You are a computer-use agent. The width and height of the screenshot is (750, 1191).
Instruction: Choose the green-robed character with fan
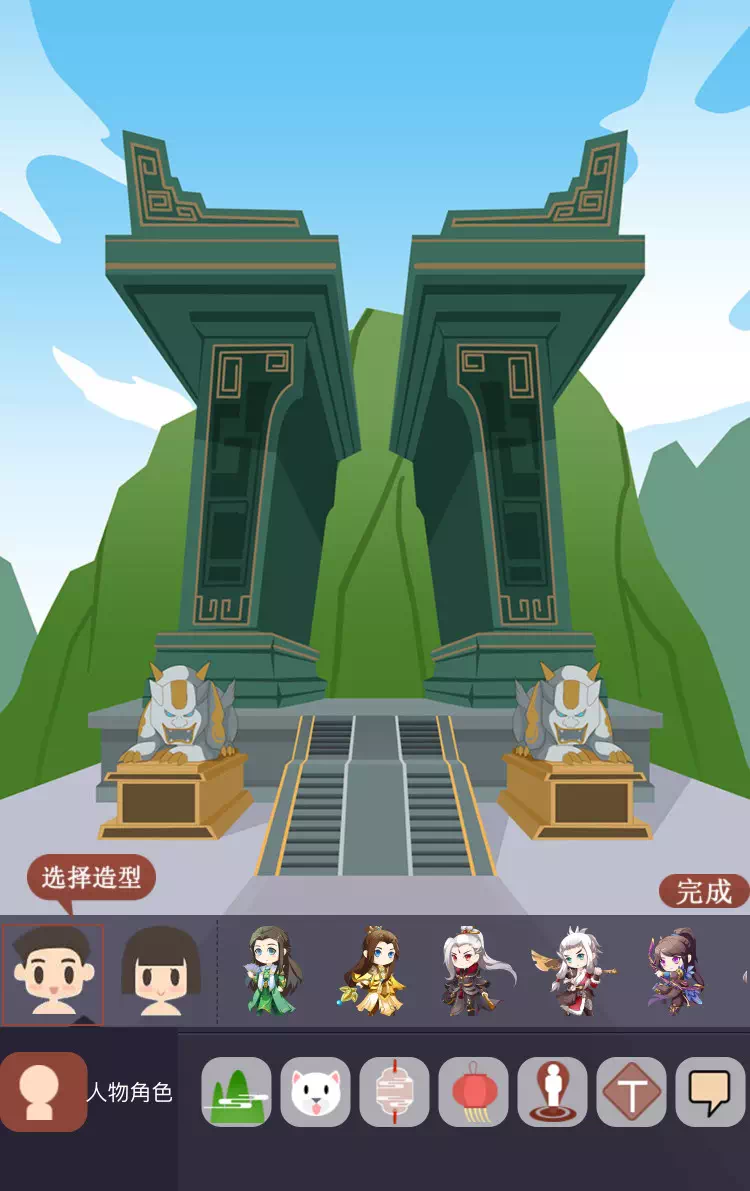click(x=268, y=971)
